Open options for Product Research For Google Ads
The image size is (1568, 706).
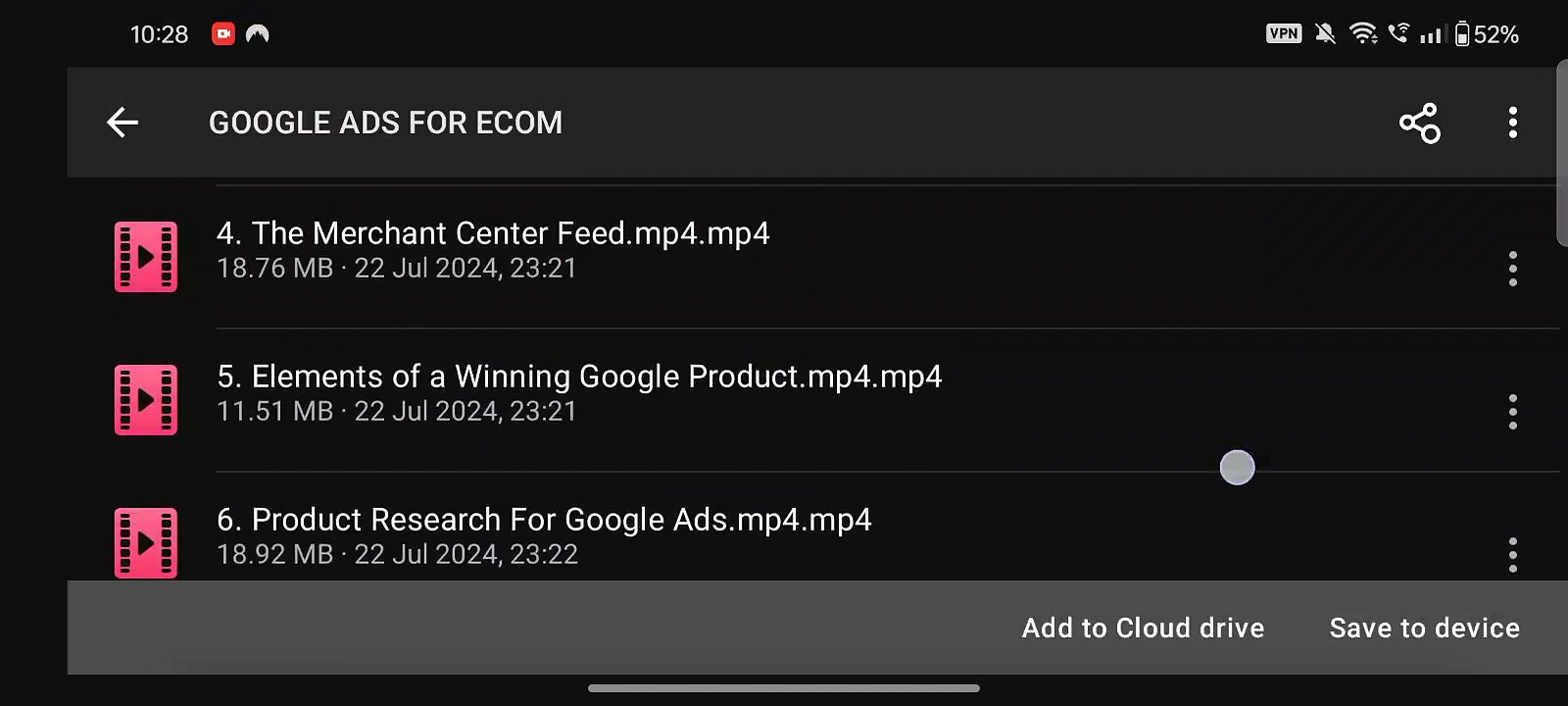tap(1513, 555)
